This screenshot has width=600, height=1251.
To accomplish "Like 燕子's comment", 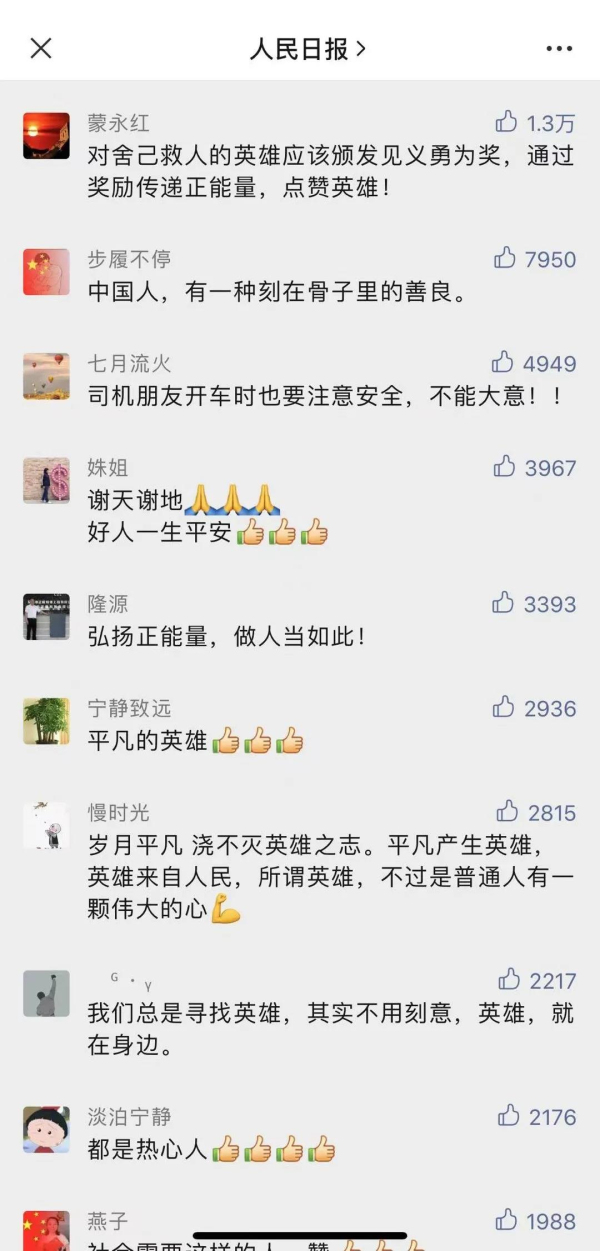I will [x=508, y=1221].
